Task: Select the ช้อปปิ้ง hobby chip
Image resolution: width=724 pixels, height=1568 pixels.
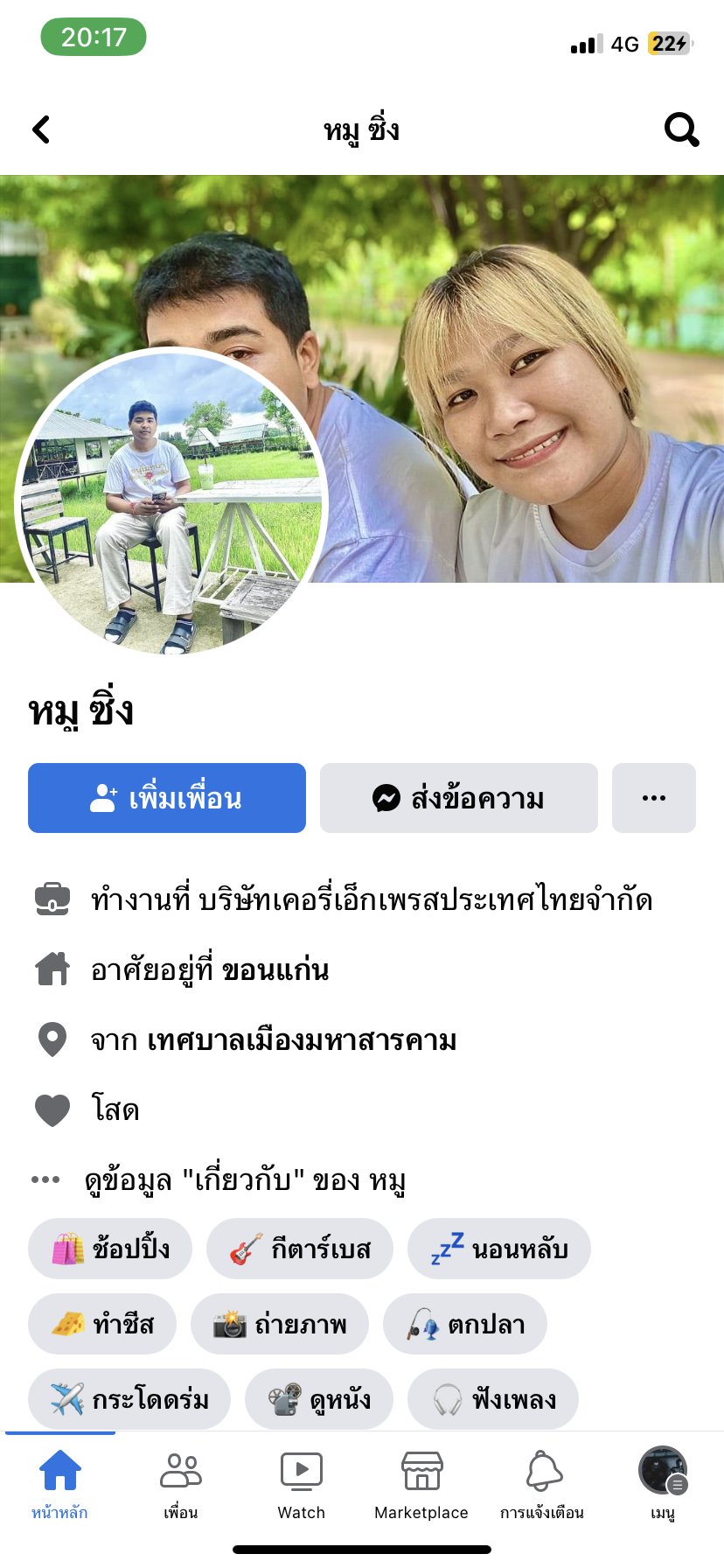Action: [110, 1249]
